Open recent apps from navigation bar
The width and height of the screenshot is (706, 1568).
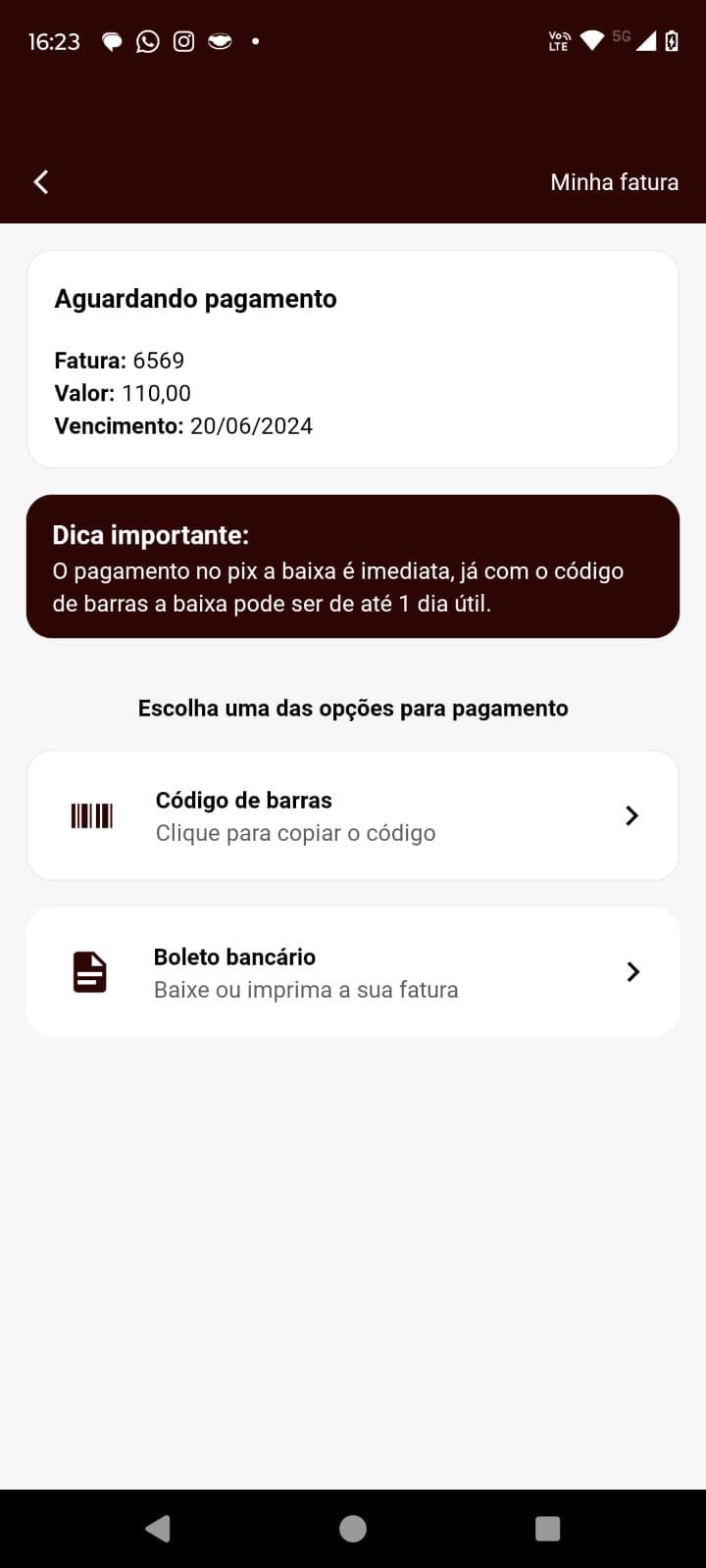[x=548, y=1528]
